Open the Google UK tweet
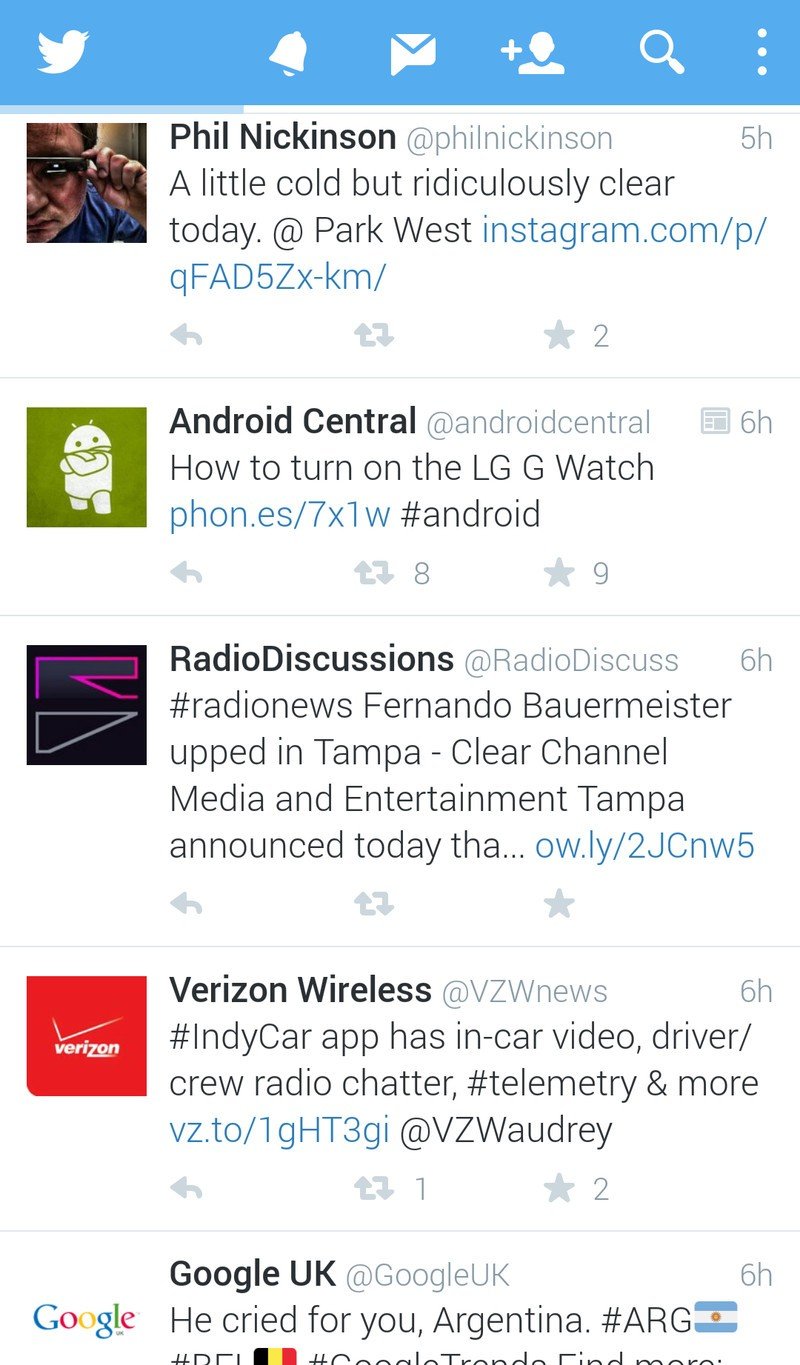Viewport: 800px width, 1365px height. [450, 1320]
